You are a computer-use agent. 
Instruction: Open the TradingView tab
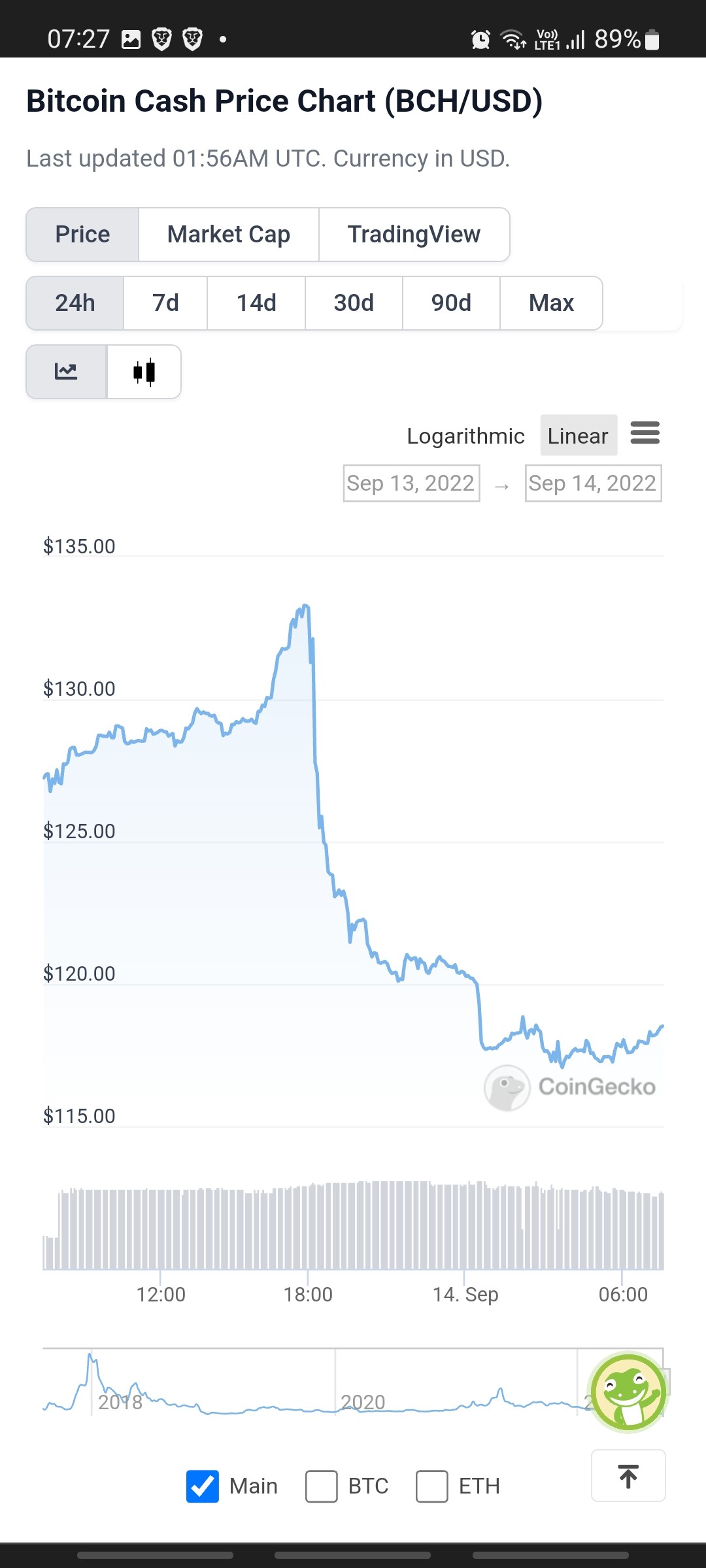coord(414,235)
